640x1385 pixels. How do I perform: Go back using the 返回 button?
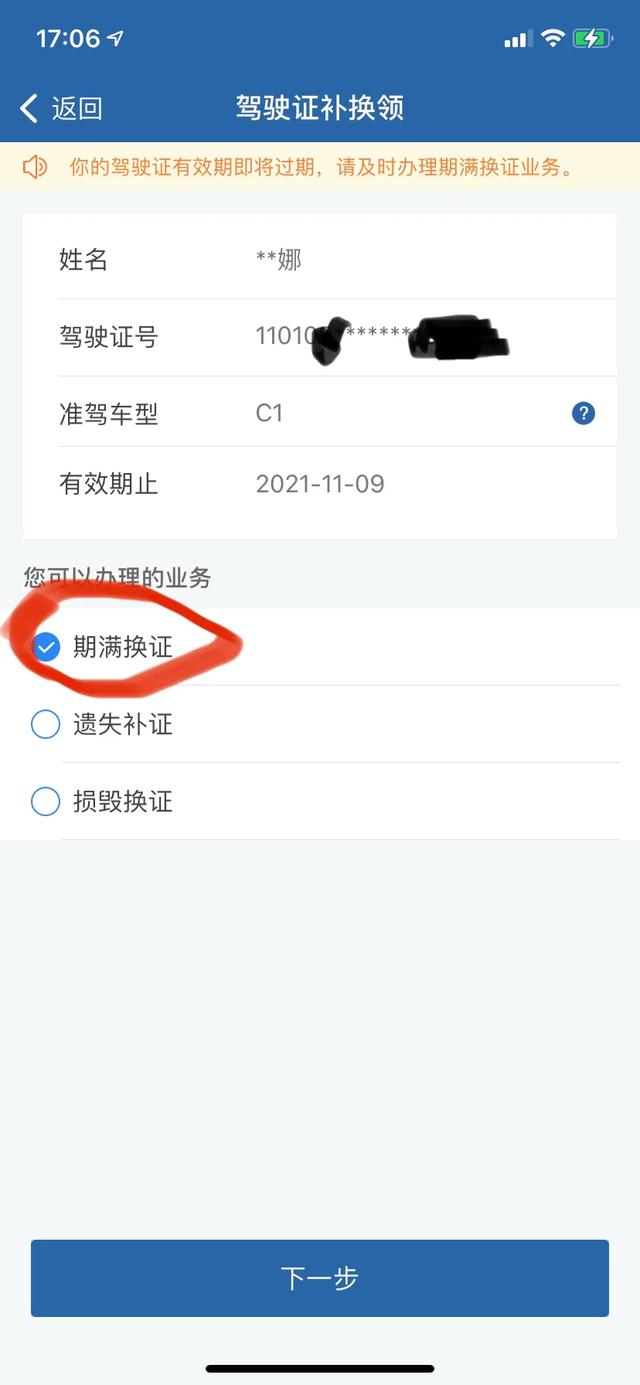click(61, 108)
